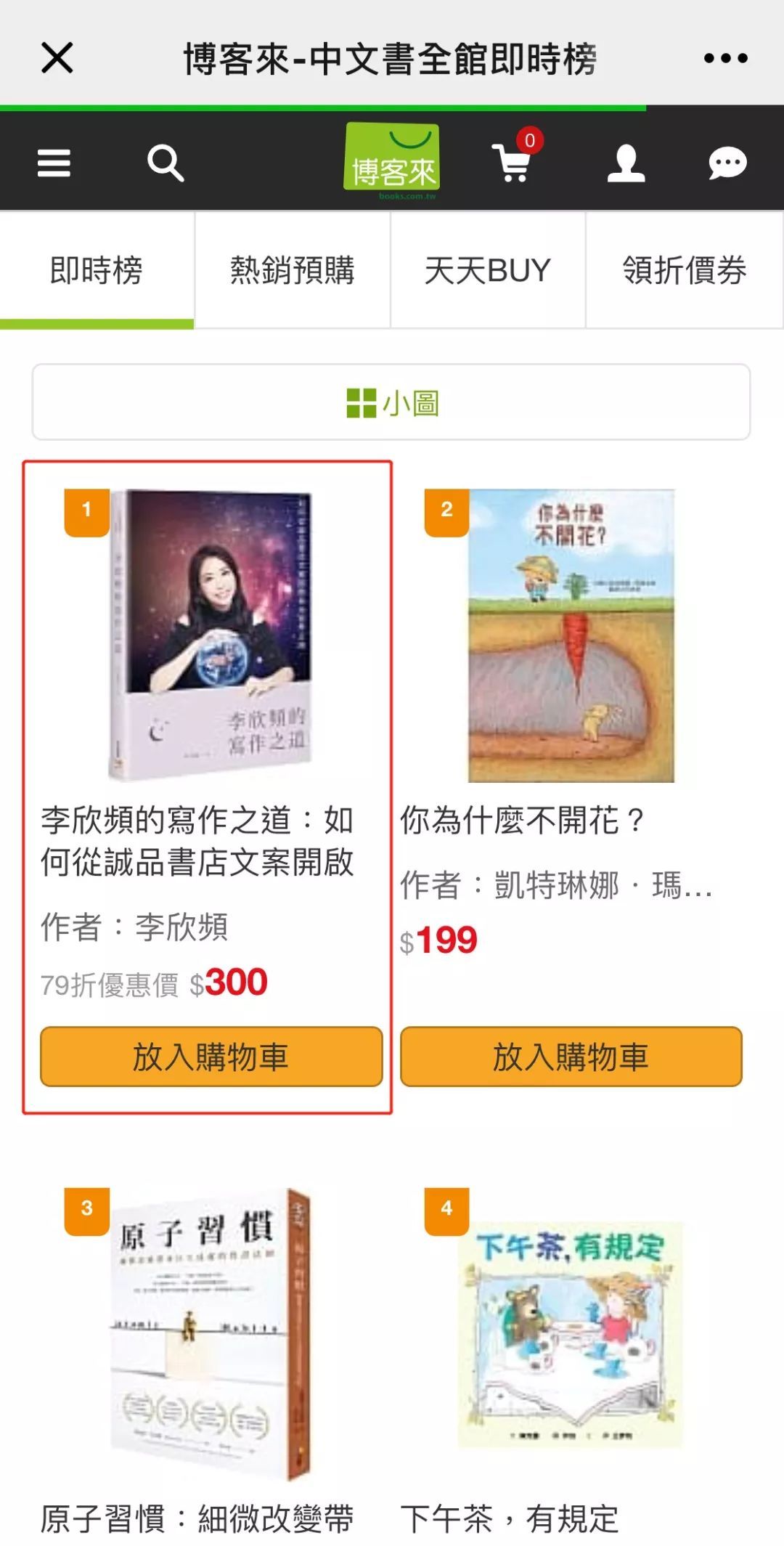This screenshot has width=784, height=1546.
Task: Select the 即時榜 tab
Action: click(97, 270)
